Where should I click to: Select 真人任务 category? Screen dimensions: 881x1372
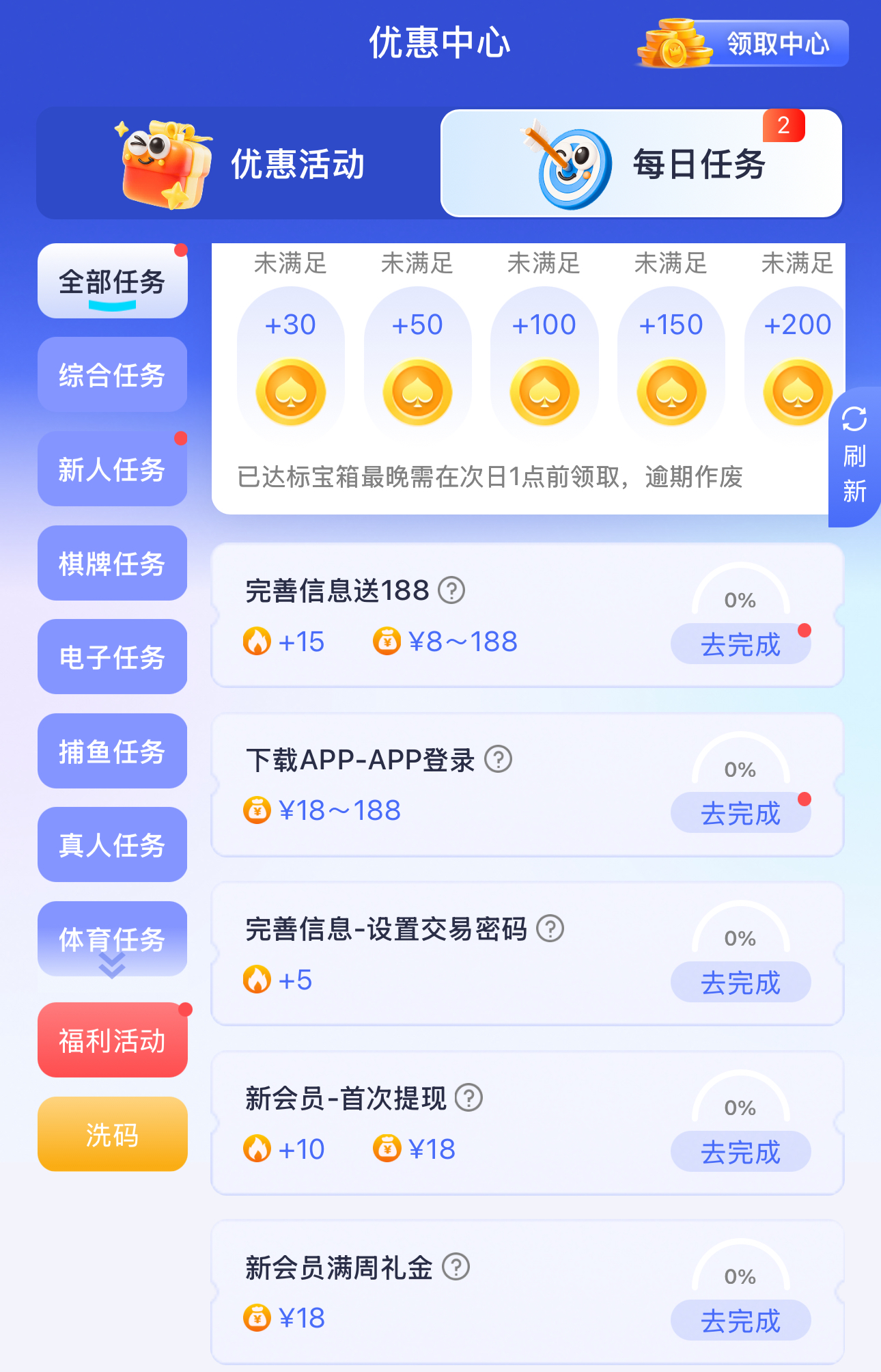112,845
